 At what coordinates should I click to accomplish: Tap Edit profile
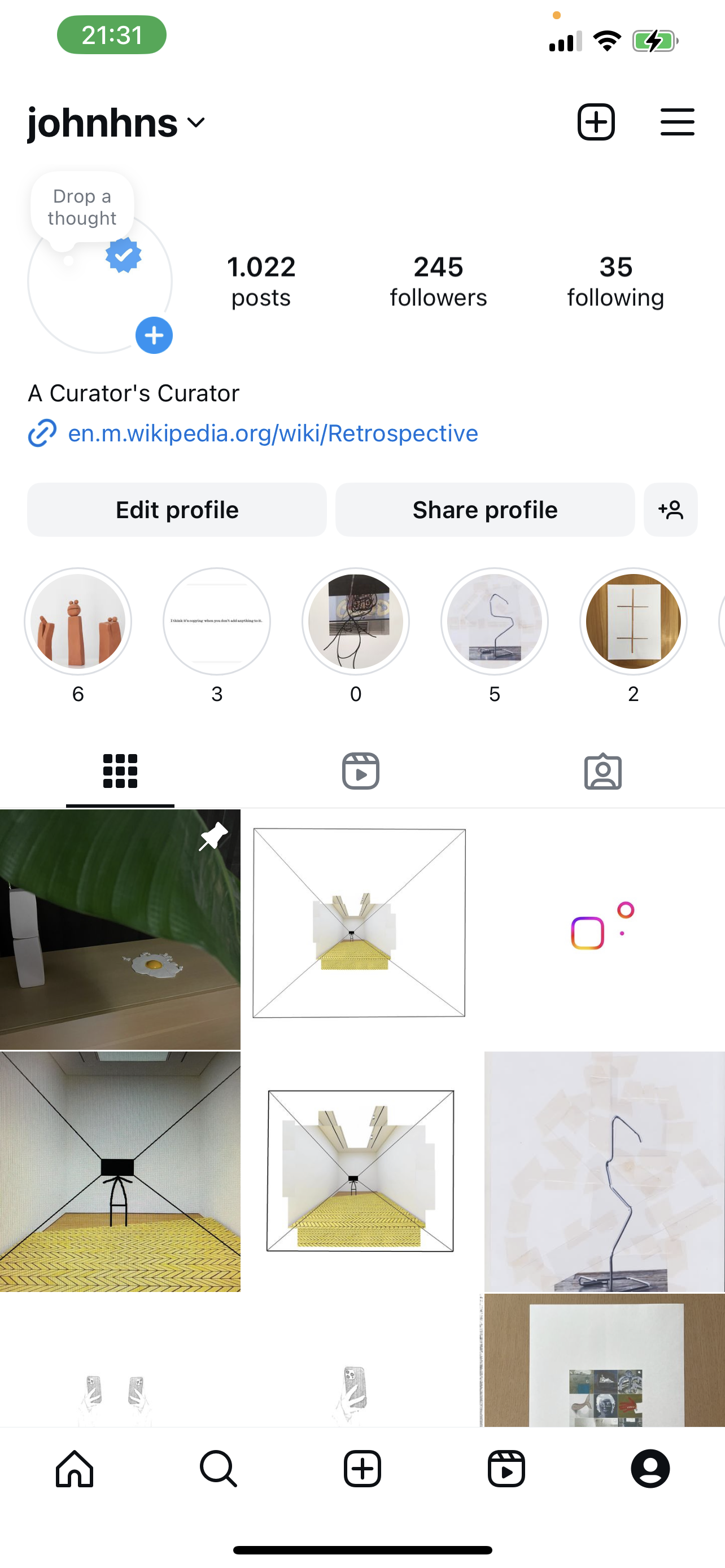coord(177,510)
